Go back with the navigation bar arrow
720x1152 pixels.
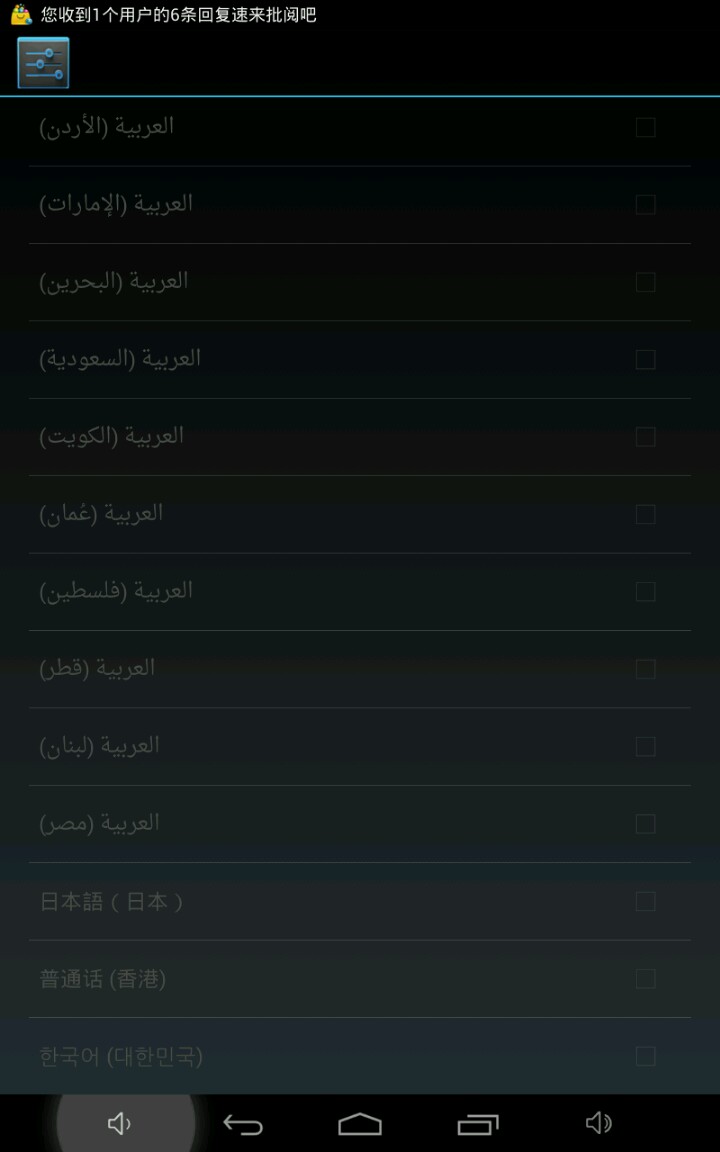[242, 1124]
